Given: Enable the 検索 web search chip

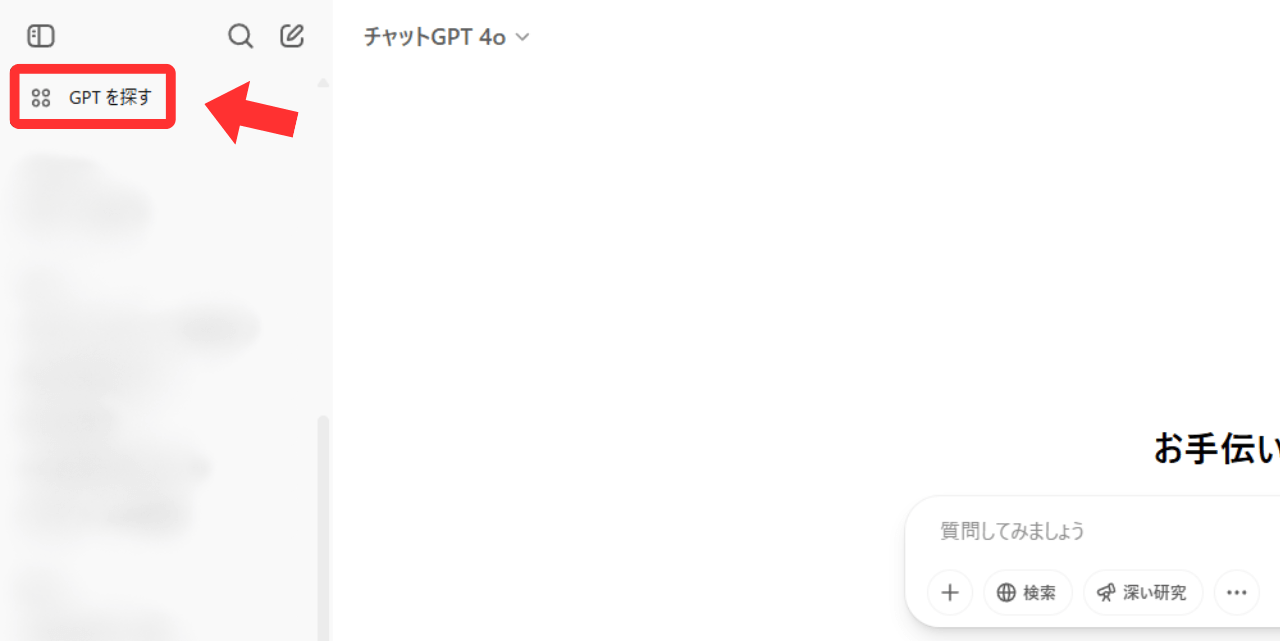Looking at the screenshot, I should 1027,593.
